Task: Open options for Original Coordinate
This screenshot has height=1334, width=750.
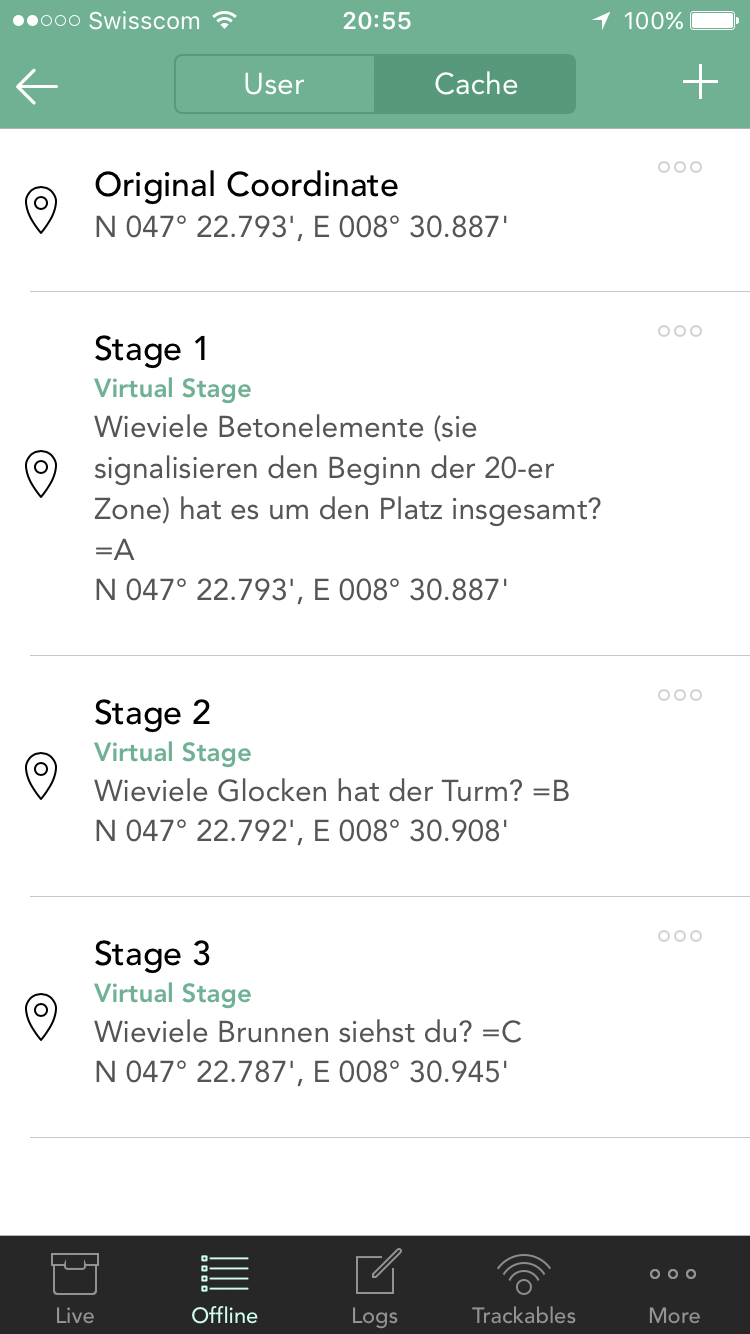Action: pos(680,167)
